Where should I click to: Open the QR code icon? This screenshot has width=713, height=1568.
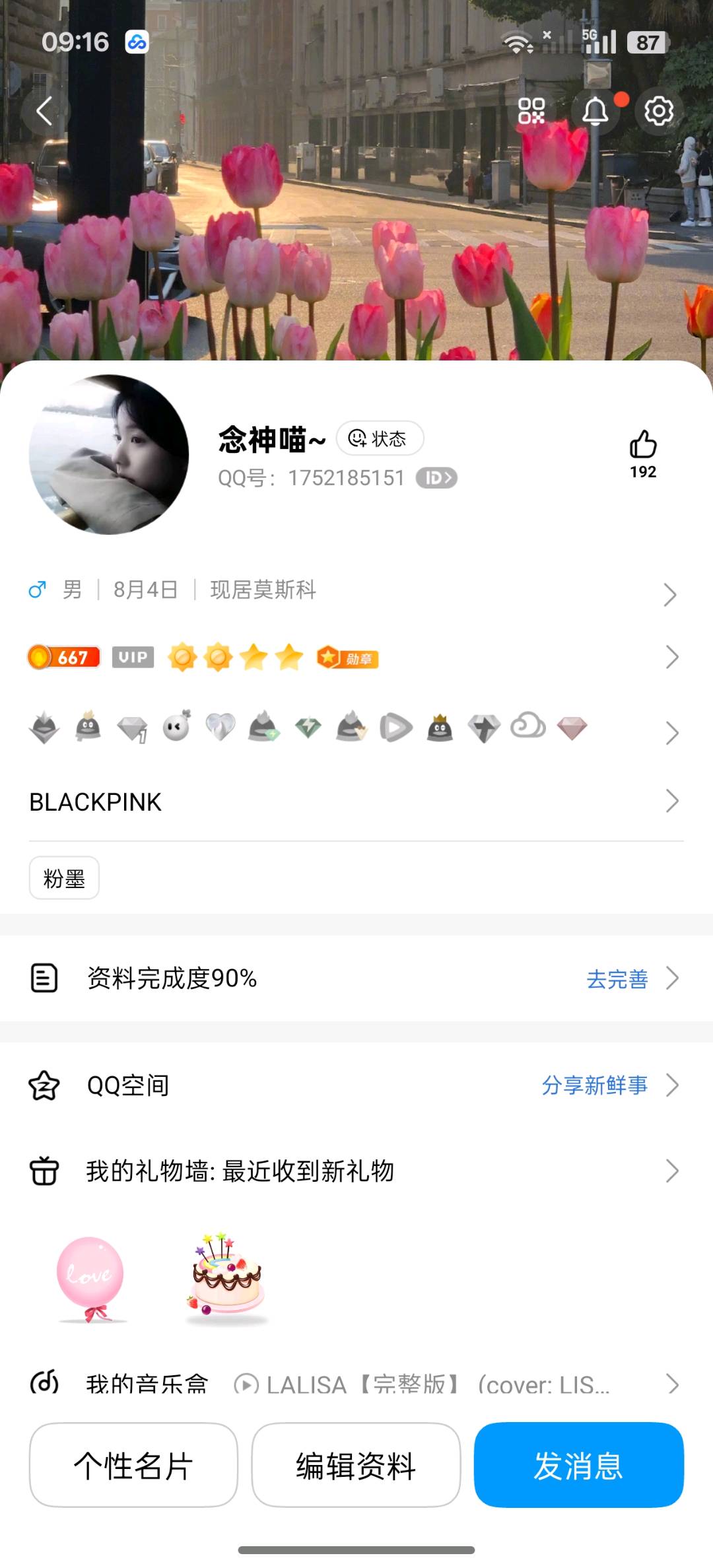click(x=531, y=111)
